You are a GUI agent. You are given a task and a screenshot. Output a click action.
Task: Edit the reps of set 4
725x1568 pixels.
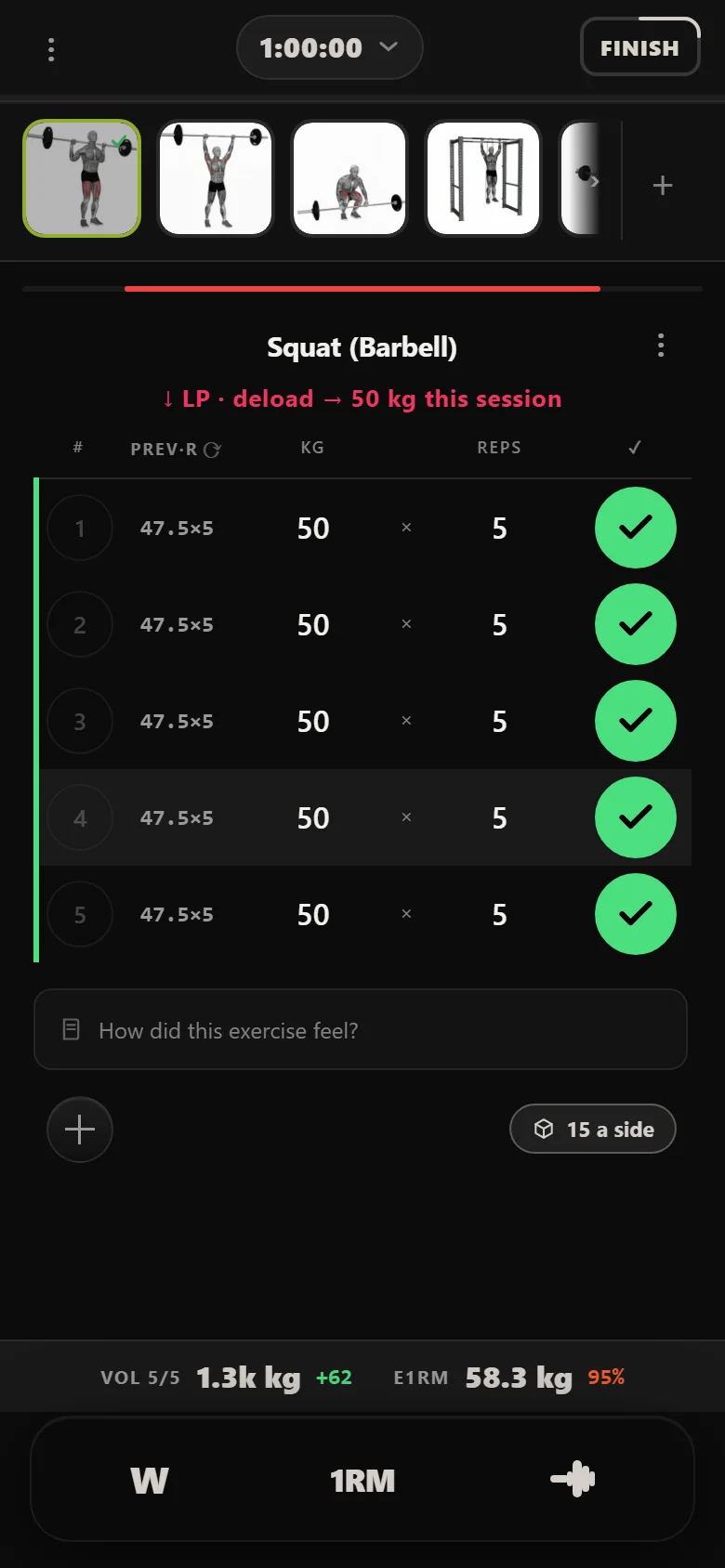[499, 817]
